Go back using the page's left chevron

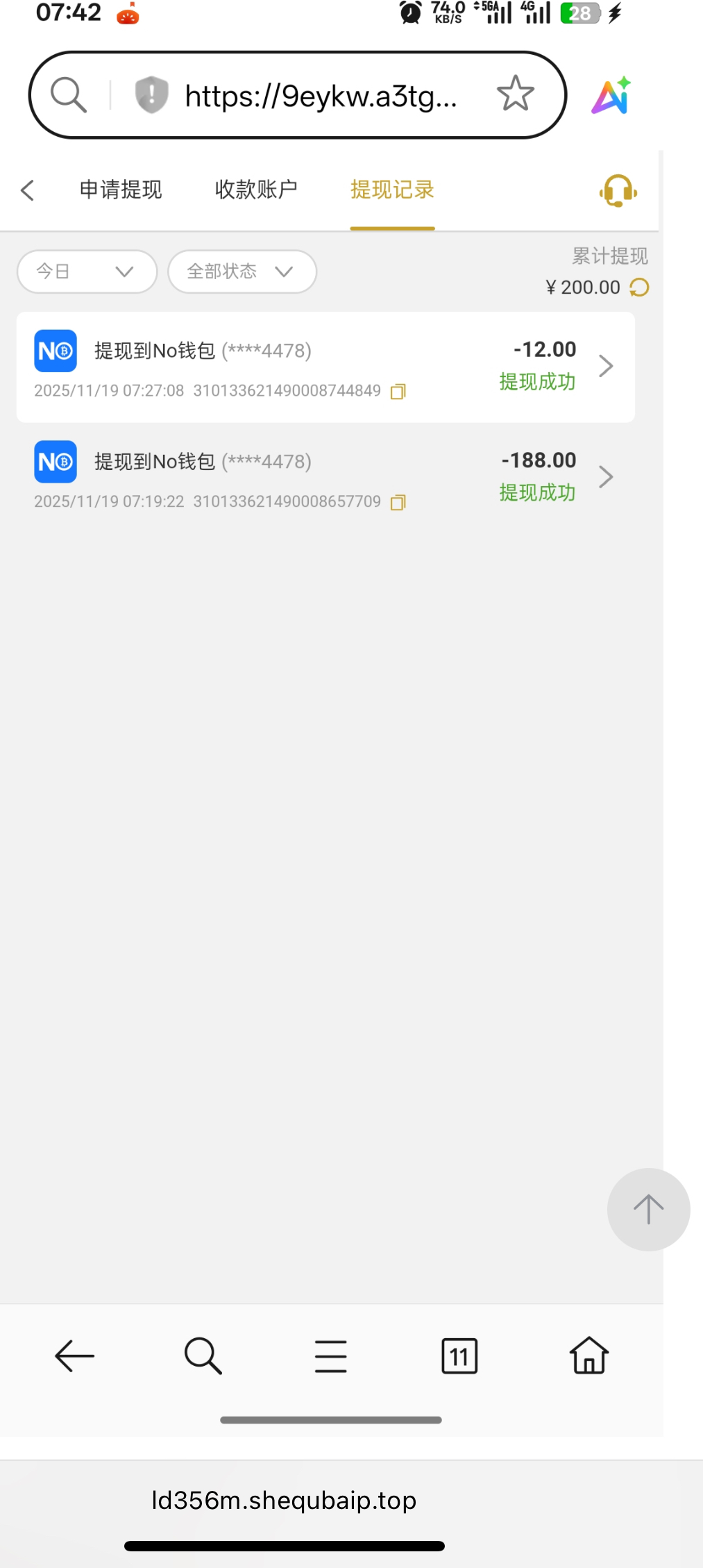click(28, 190)
